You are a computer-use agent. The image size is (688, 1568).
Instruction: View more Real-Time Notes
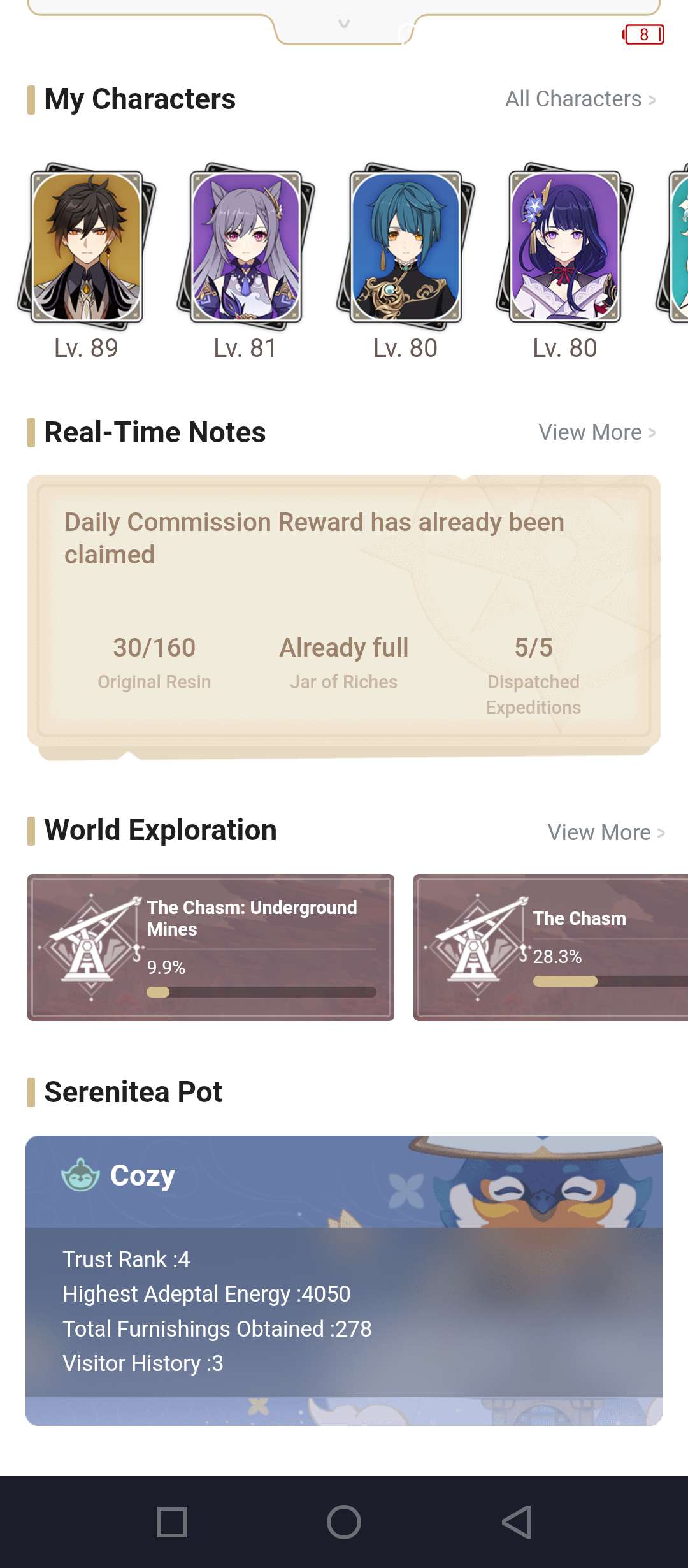pyautogui.click(x=597, y=432)
